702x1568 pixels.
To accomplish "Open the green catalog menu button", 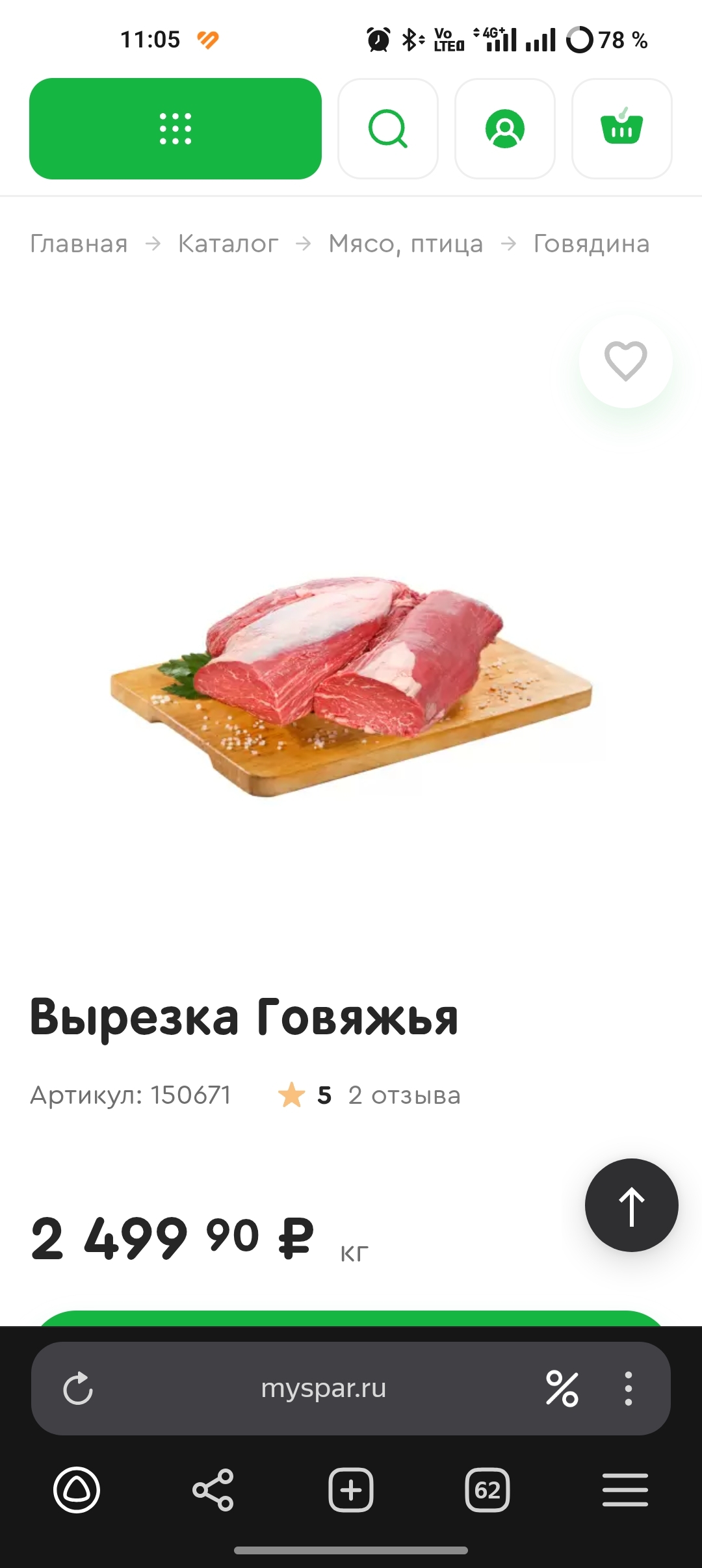I will click(x=175, y=129).
